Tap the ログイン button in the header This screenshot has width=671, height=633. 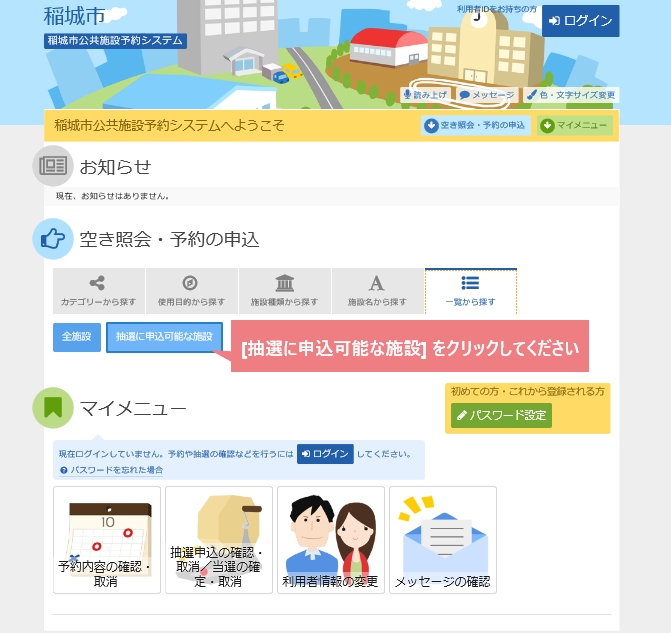click(x=580, y=21)
